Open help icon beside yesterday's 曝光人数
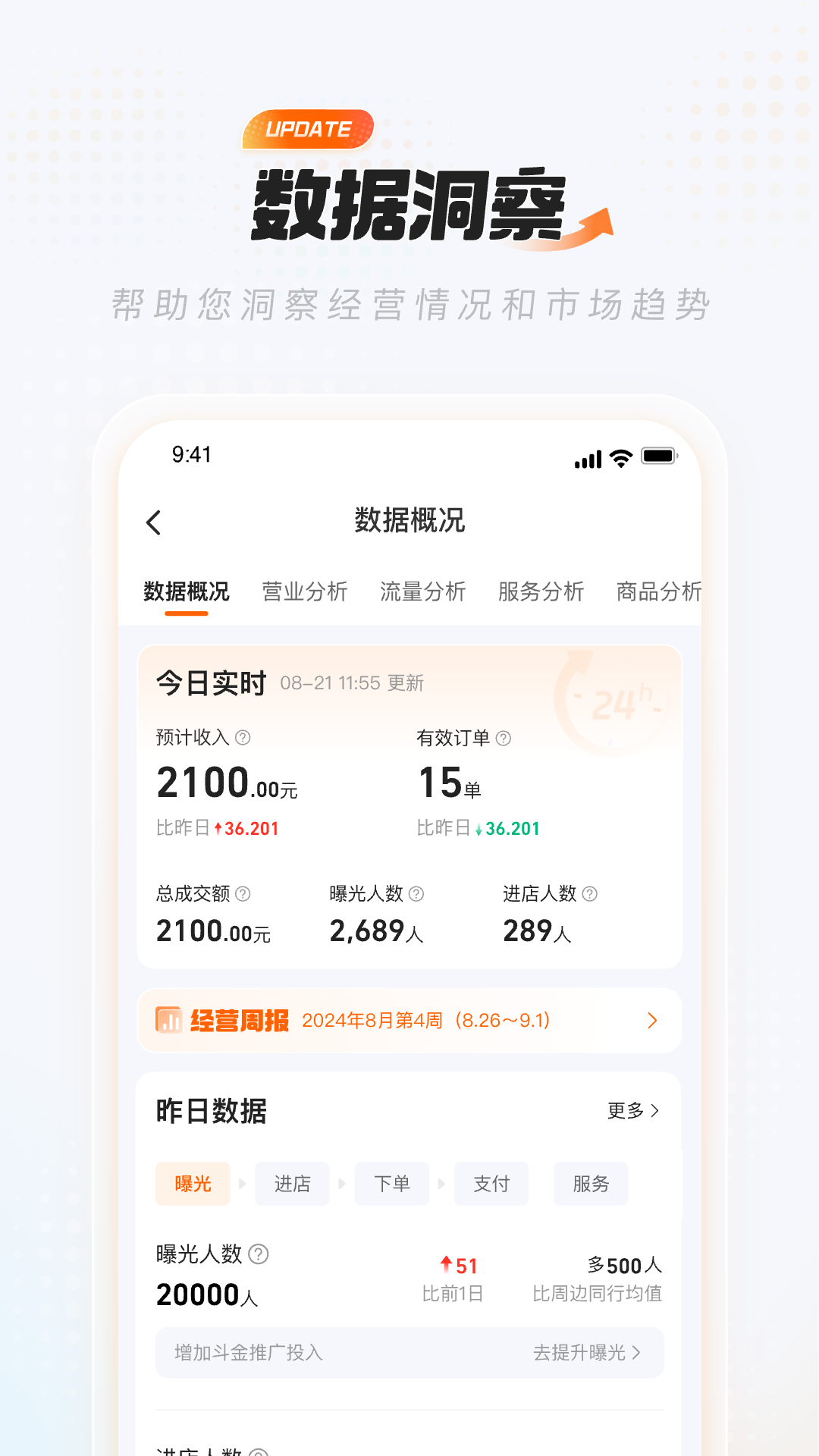The image size is (819, 1456). click(258, 1254)
